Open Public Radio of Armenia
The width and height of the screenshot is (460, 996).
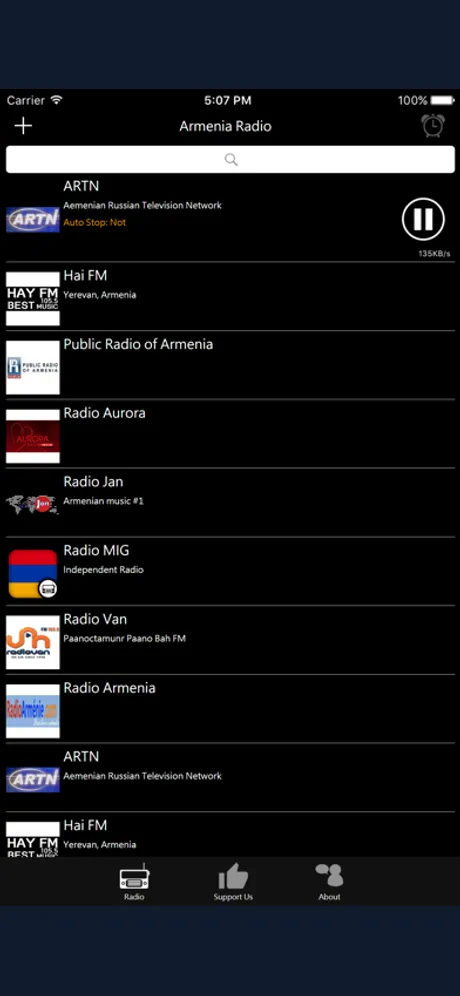(230, 365)
